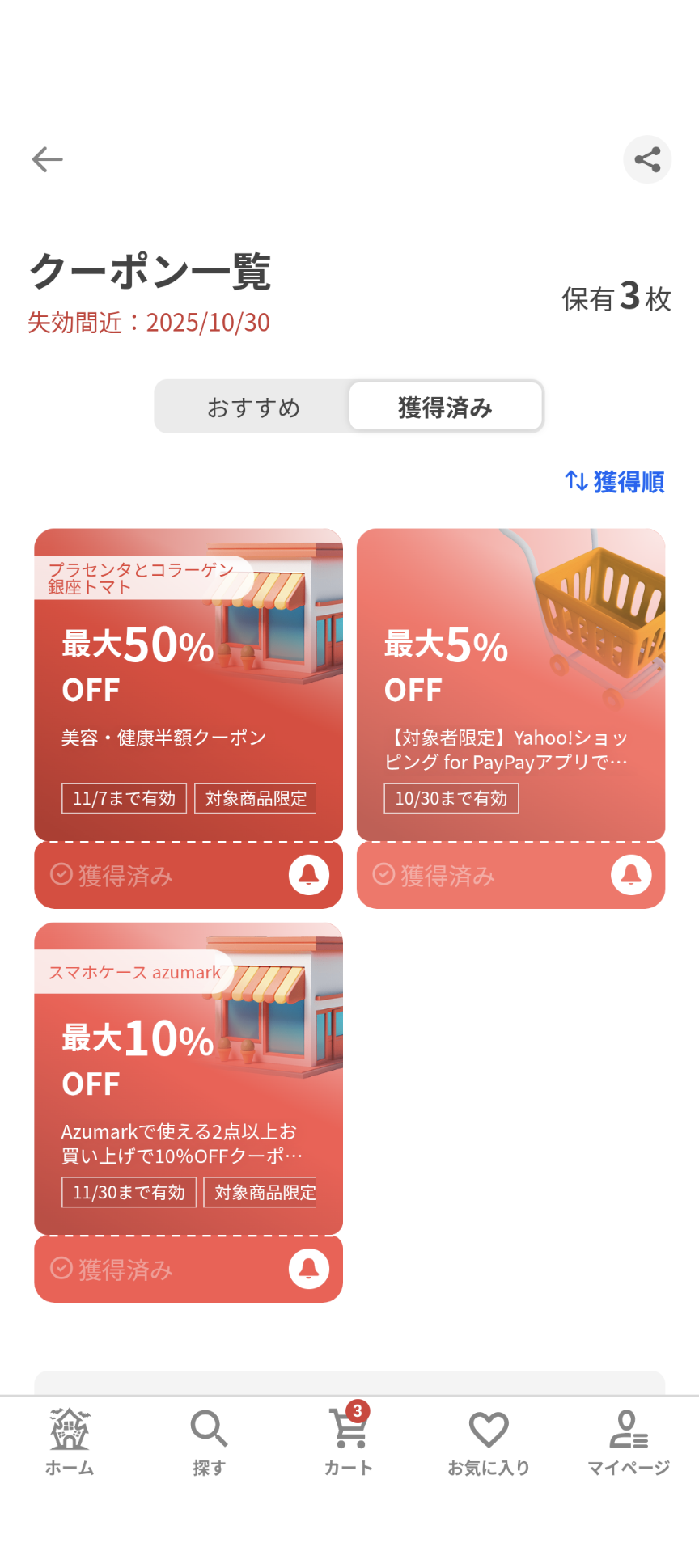This screenshot has height=1568, width=699.
Task: Tap the 11/7まで有効 validity badge
Action: pyautogui.click(x=124, y=798)
